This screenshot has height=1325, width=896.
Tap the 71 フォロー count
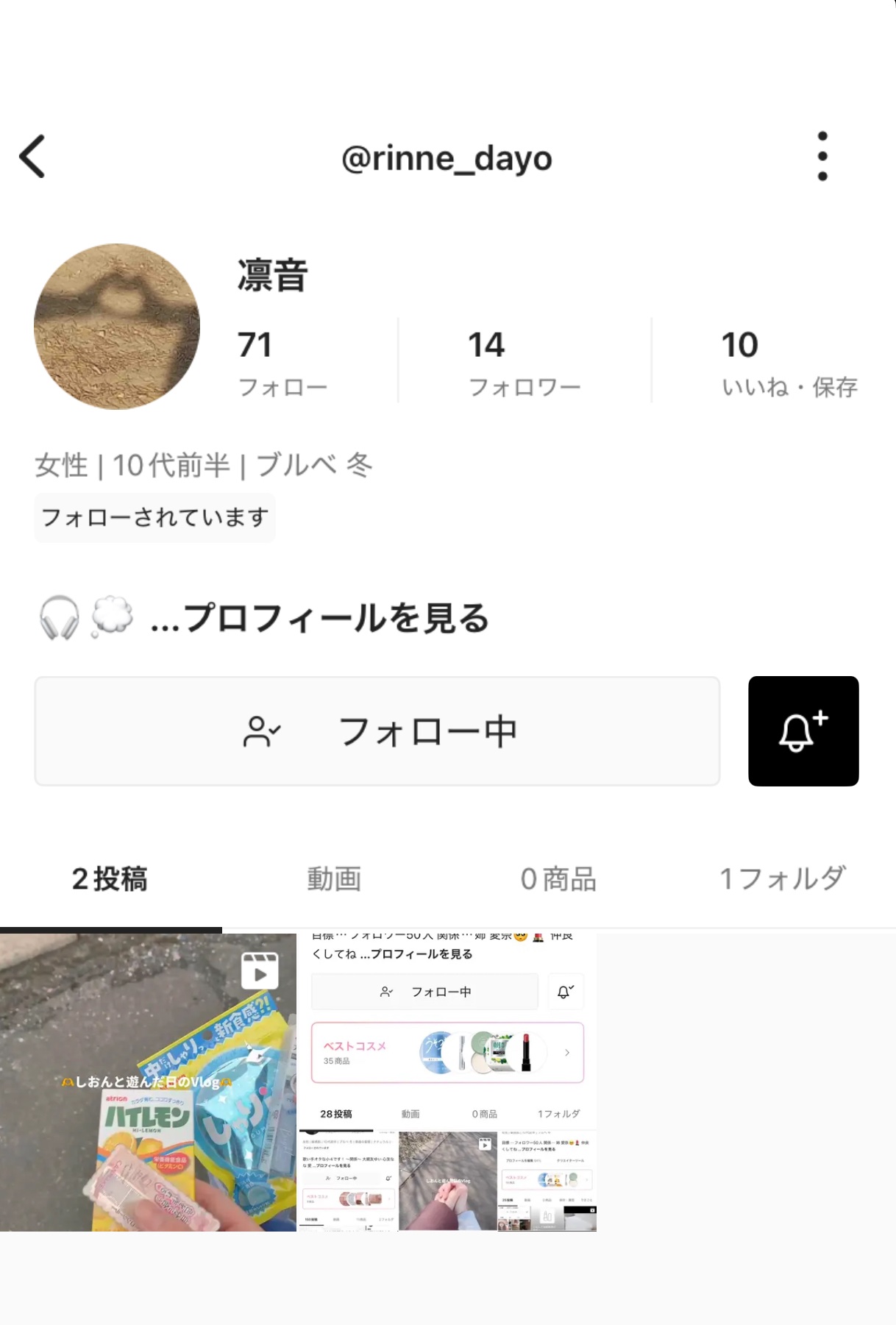coord(282,360)
